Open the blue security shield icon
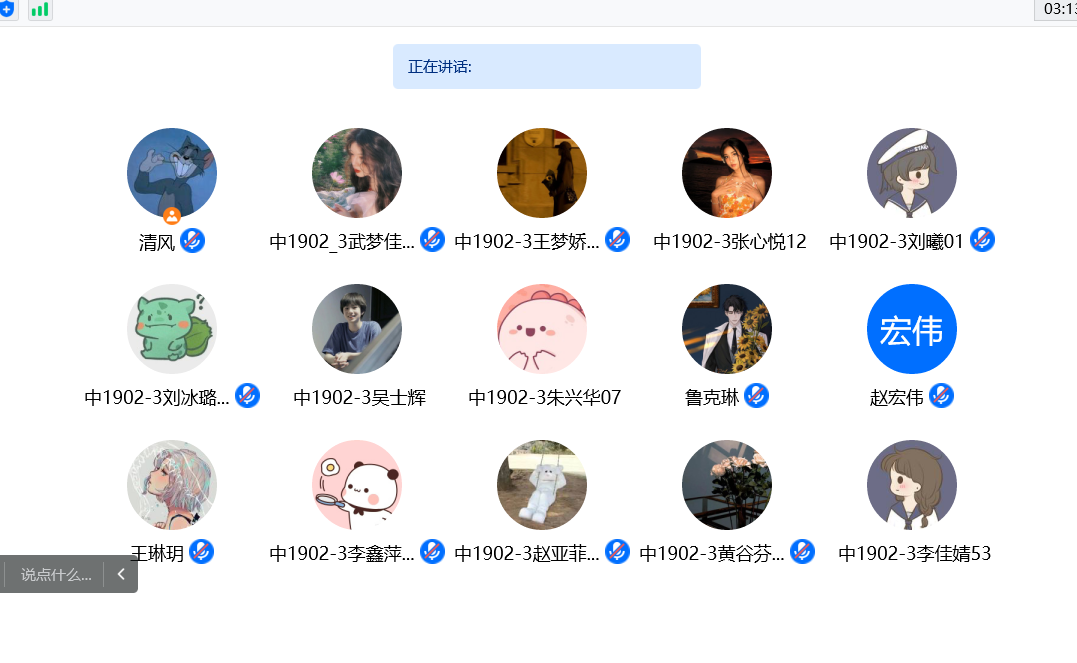This screenshot has width=1077, height=663. 7,10
